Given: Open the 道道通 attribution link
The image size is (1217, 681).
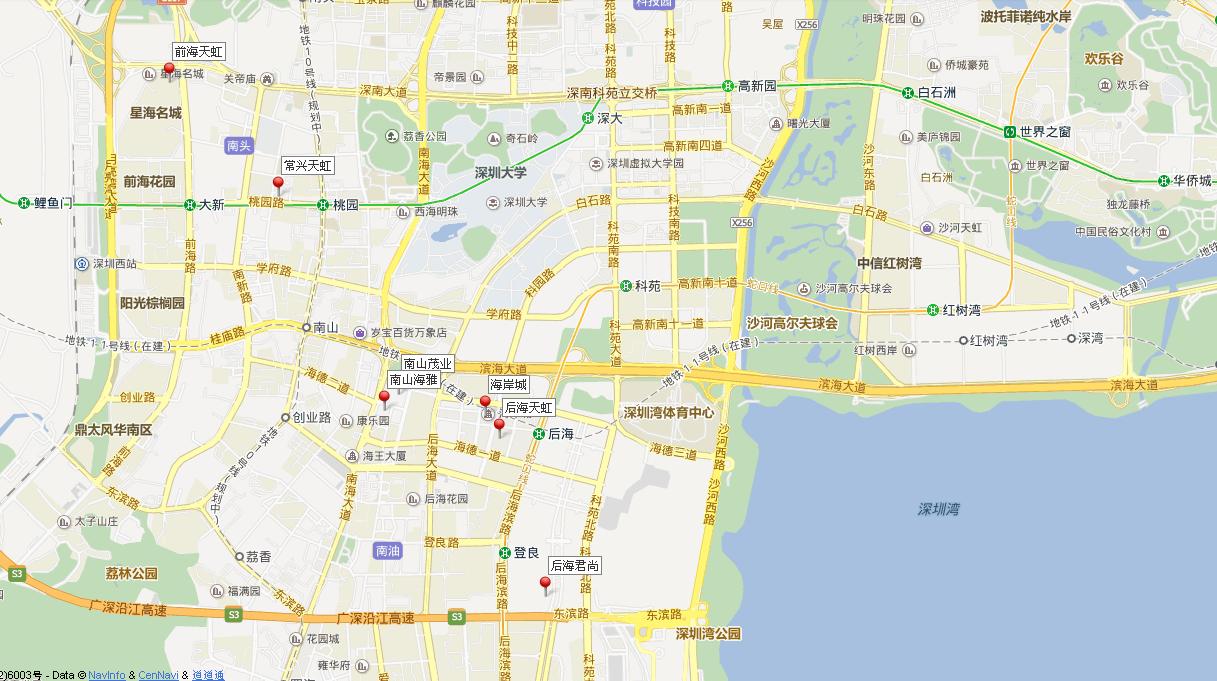Looking at the screenshot, I should tap(208, 675).
